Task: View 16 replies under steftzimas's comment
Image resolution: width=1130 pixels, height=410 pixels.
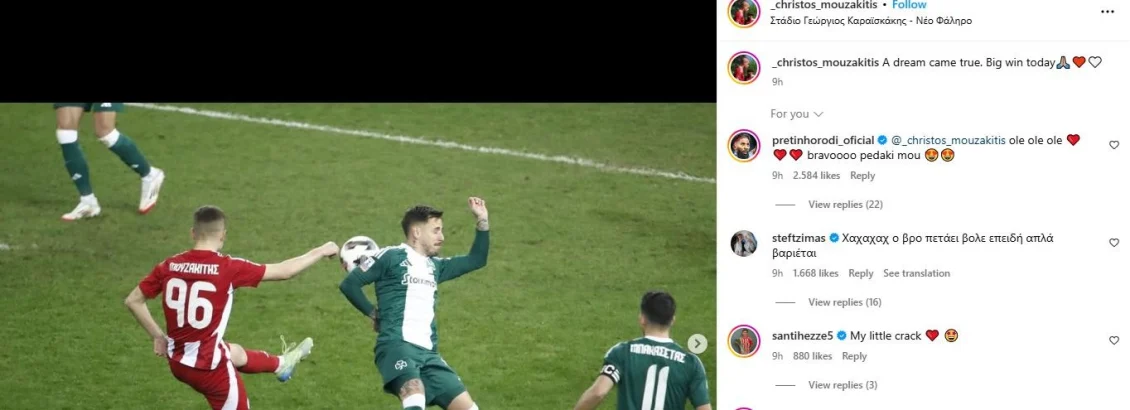Action: 845,302
